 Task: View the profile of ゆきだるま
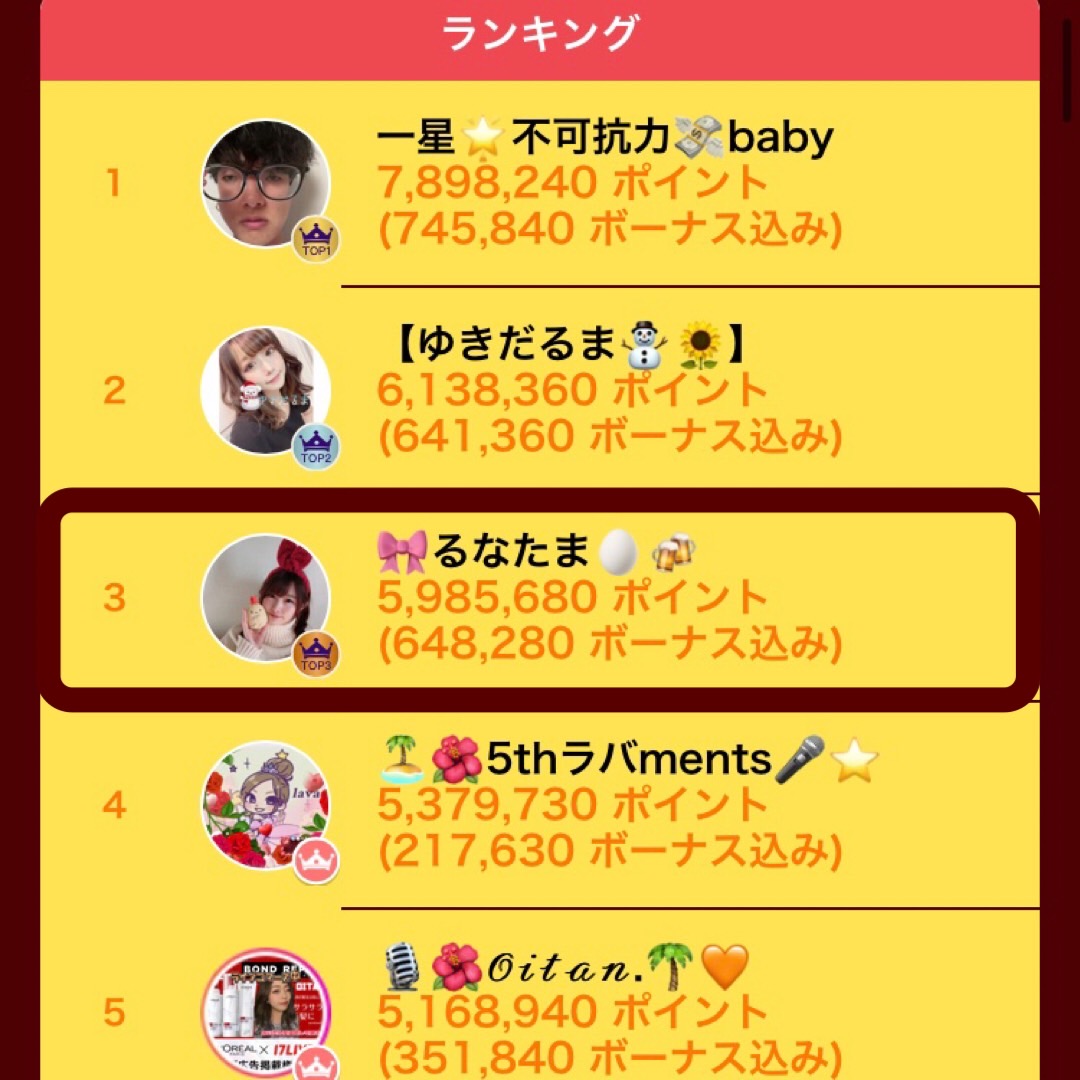(x=266, y=390)
